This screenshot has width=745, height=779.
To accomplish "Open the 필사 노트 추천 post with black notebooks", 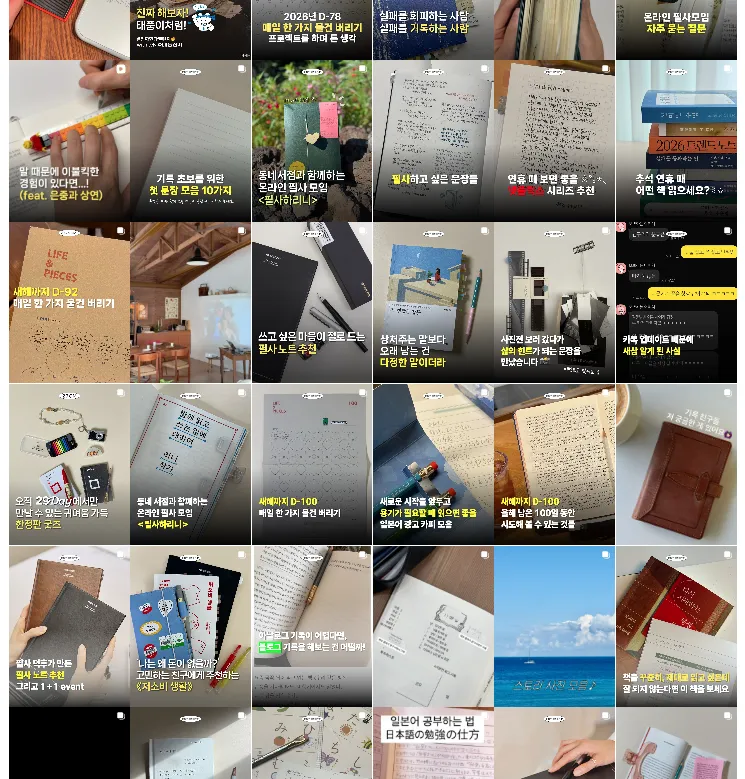I will (311, 302).
